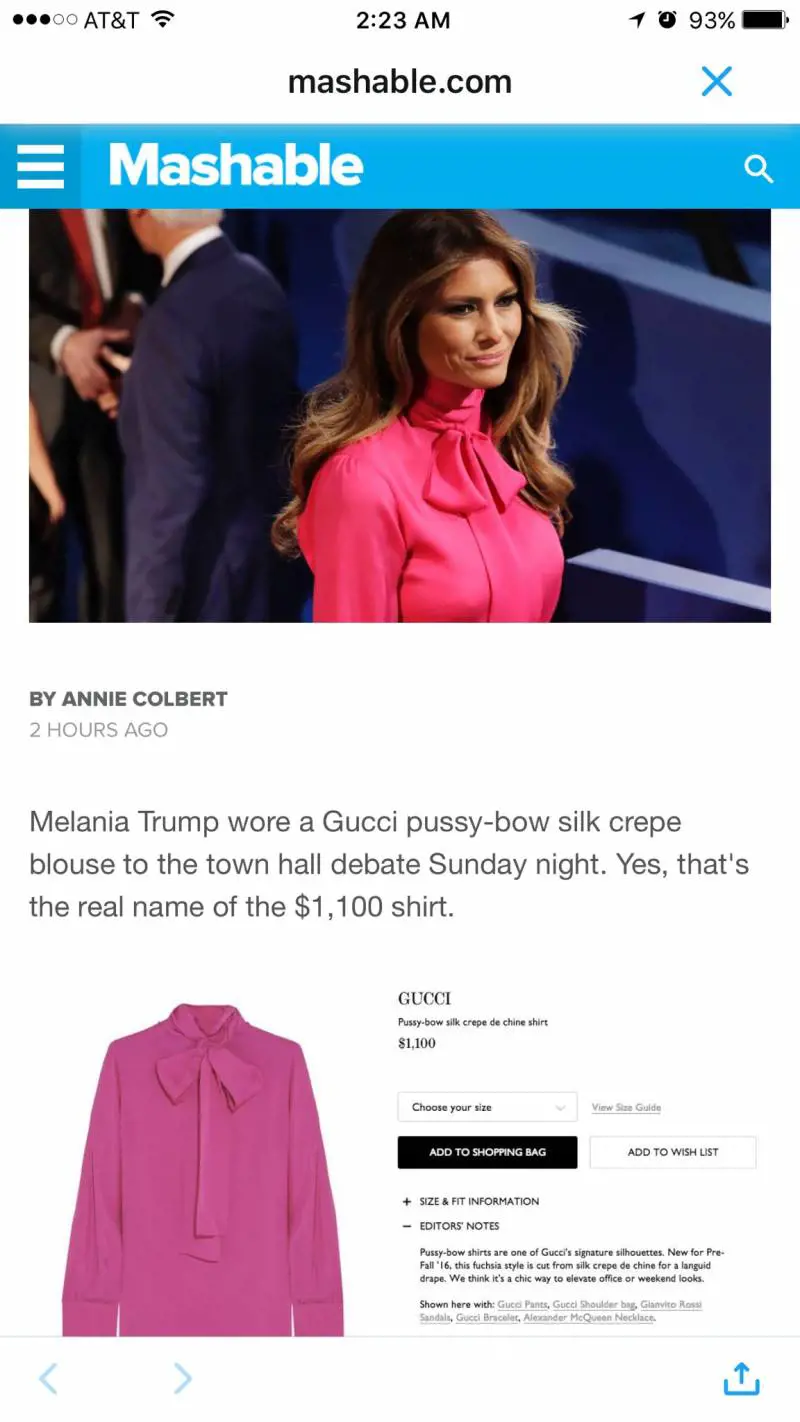Close the in-app browser

(717, 81)
